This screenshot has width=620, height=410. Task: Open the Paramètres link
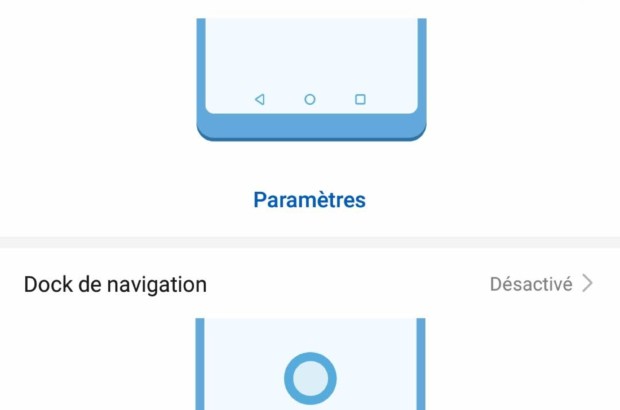tap(309, 200)
